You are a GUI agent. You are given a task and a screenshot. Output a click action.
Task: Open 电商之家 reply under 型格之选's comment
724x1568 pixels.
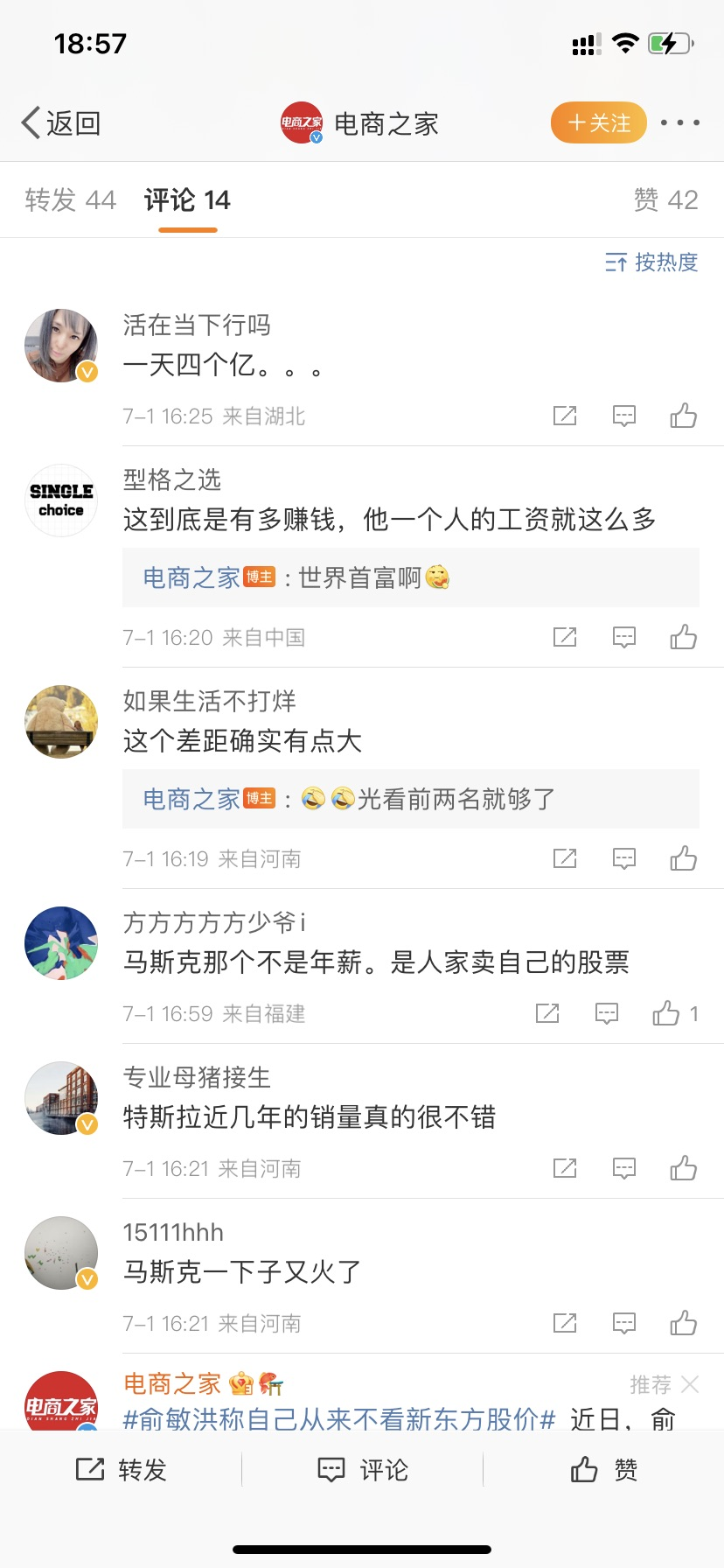click(411, 577)
